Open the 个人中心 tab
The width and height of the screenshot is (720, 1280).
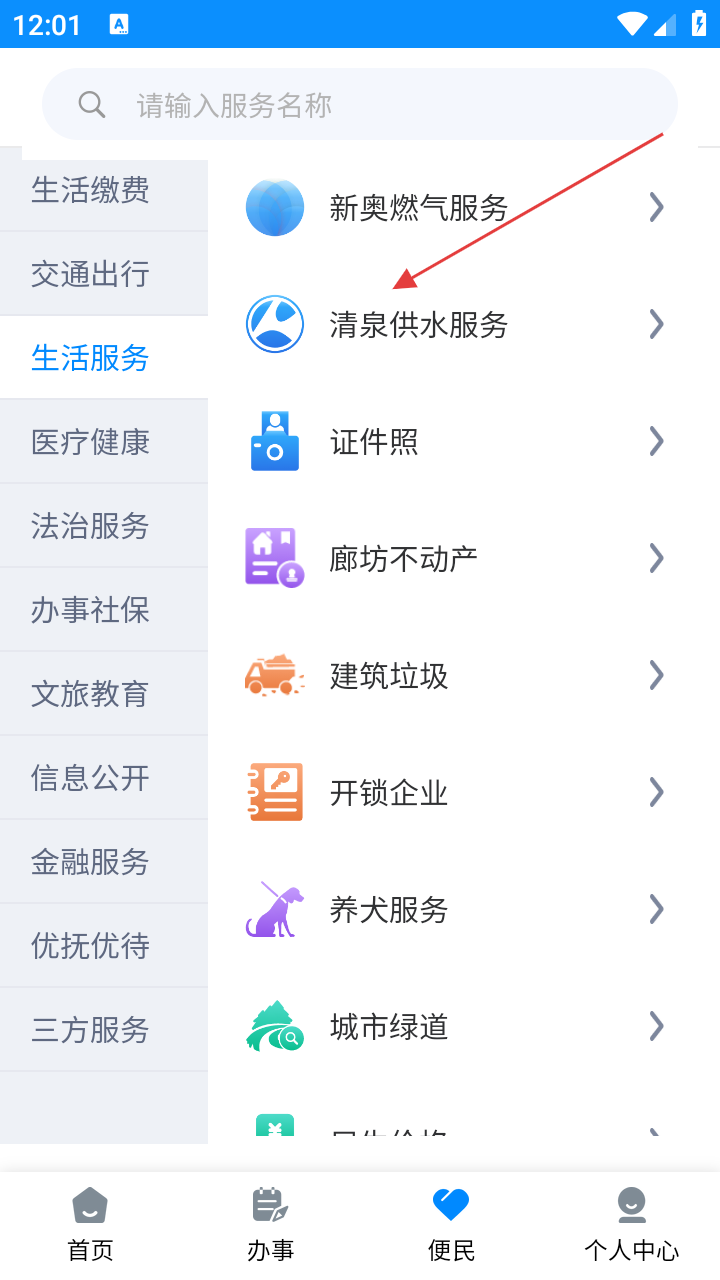[631, 1225]
